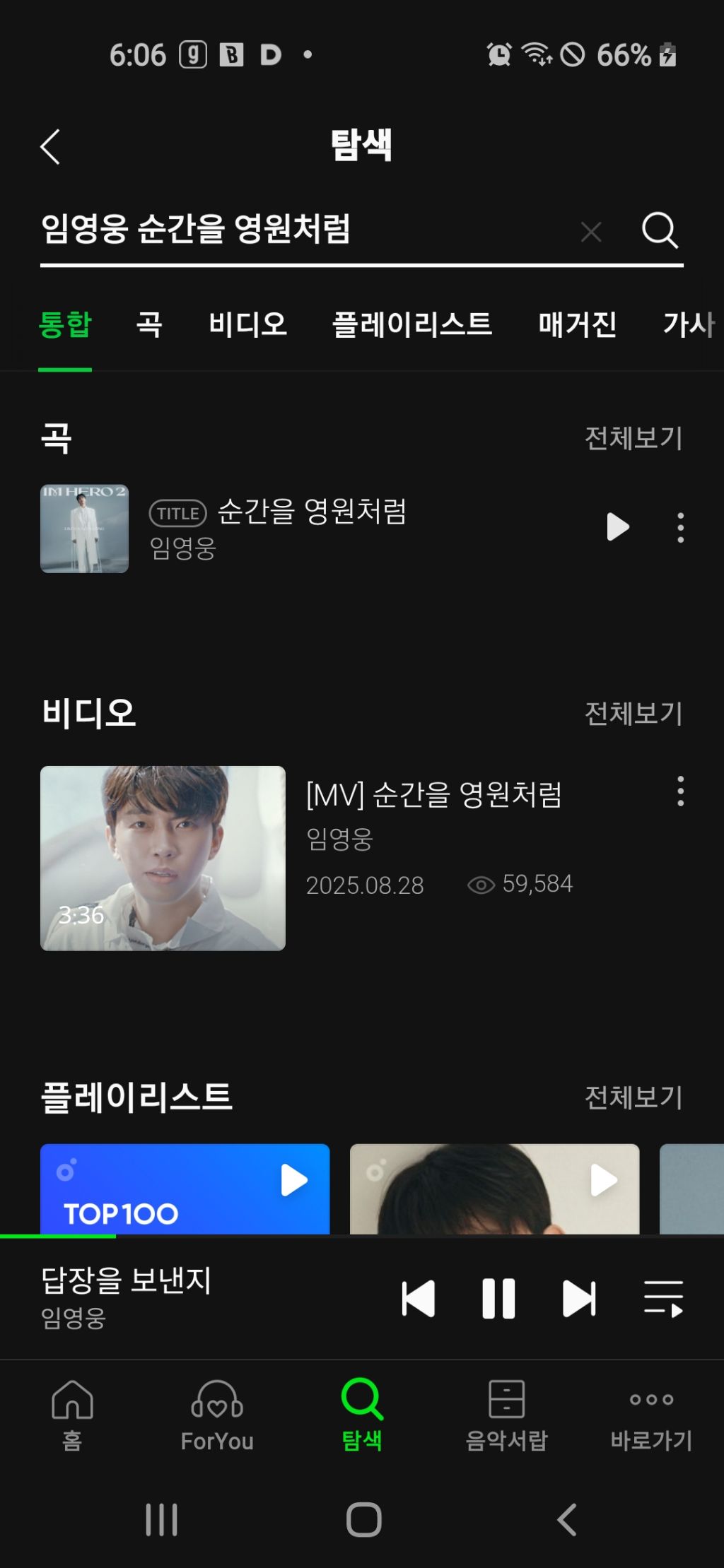Open the [MV] 순간을 영원처럼 video thumbnail
The width and height of the screenshot is (724, 1568).
pos(163,859)
